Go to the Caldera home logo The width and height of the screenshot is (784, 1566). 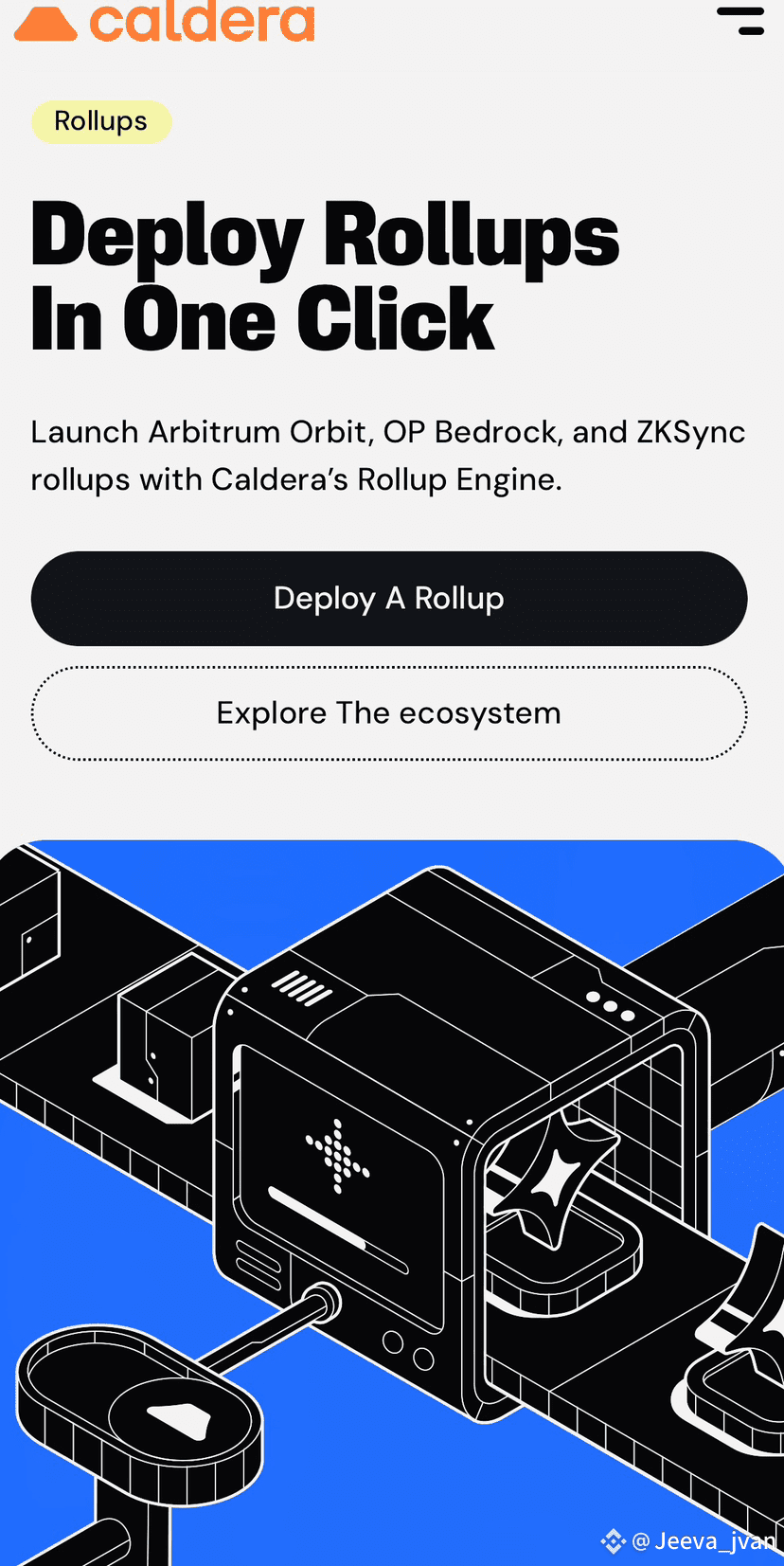point(164,22)
